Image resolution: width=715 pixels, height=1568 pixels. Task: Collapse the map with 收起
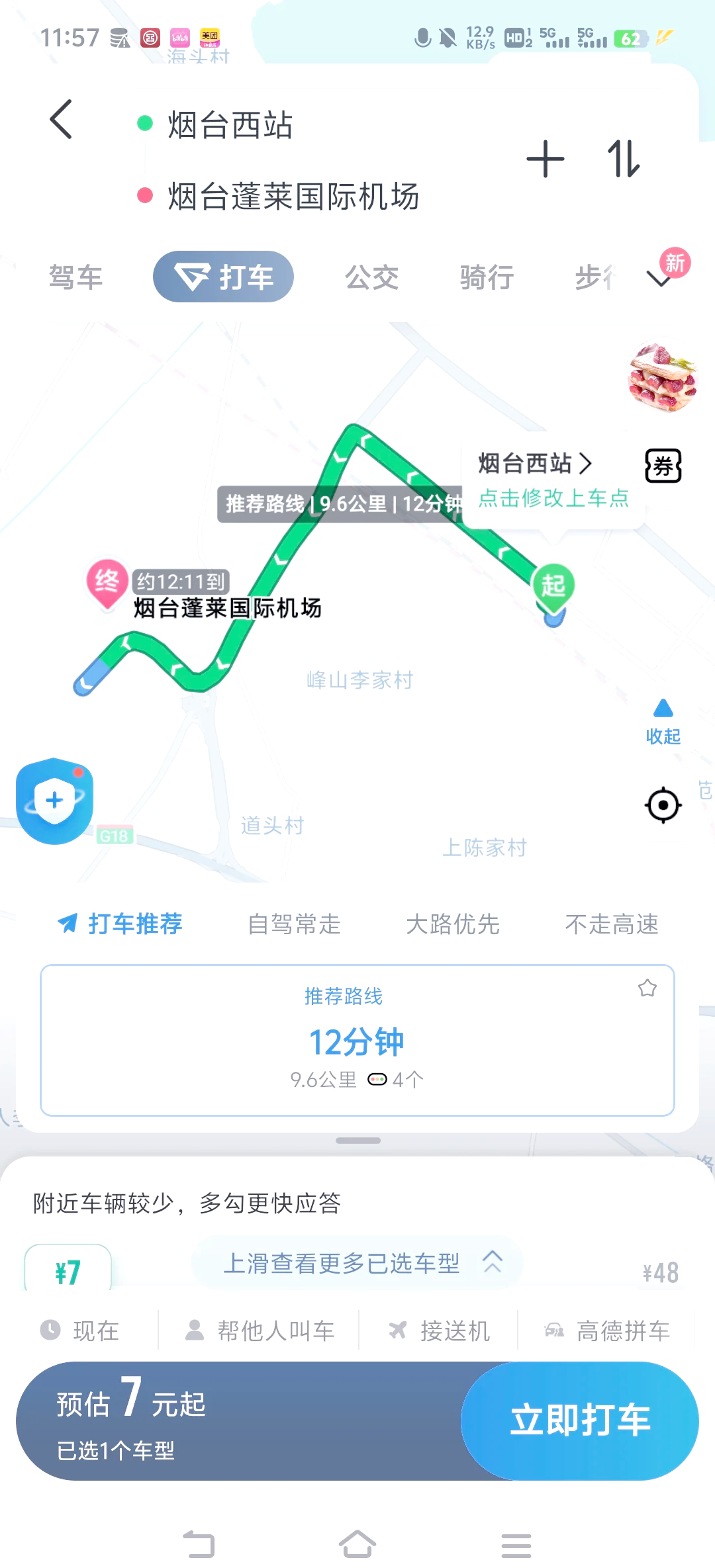(661, 724)
